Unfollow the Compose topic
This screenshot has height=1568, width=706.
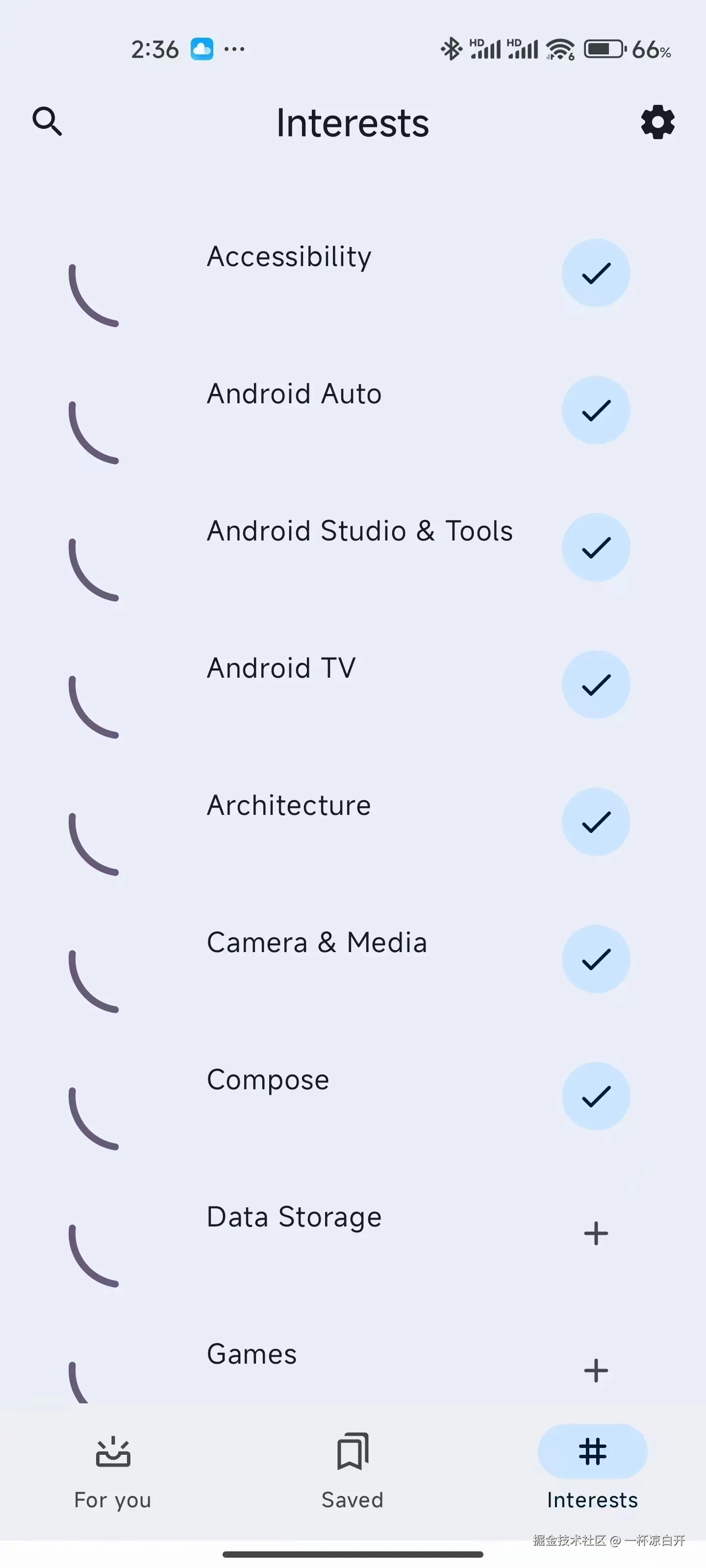tap(596, 1096)
